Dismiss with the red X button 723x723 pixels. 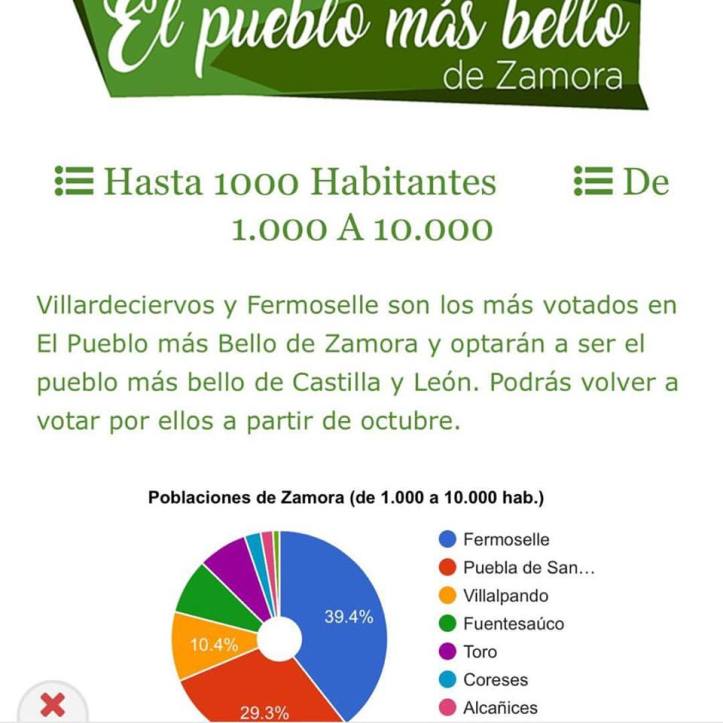click(x=52, y=704)
